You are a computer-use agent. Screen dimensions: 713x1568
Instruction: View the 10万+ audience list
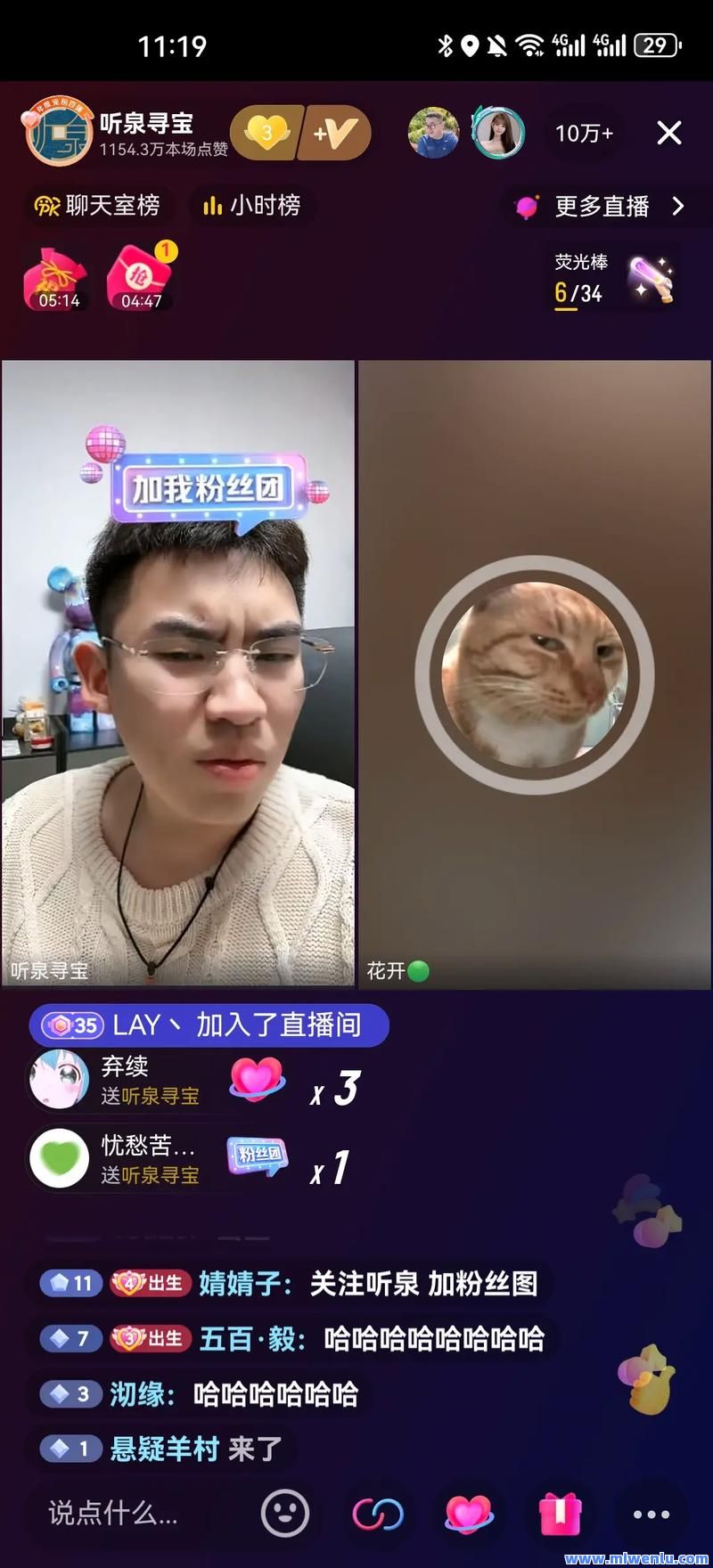pos(584,134)
